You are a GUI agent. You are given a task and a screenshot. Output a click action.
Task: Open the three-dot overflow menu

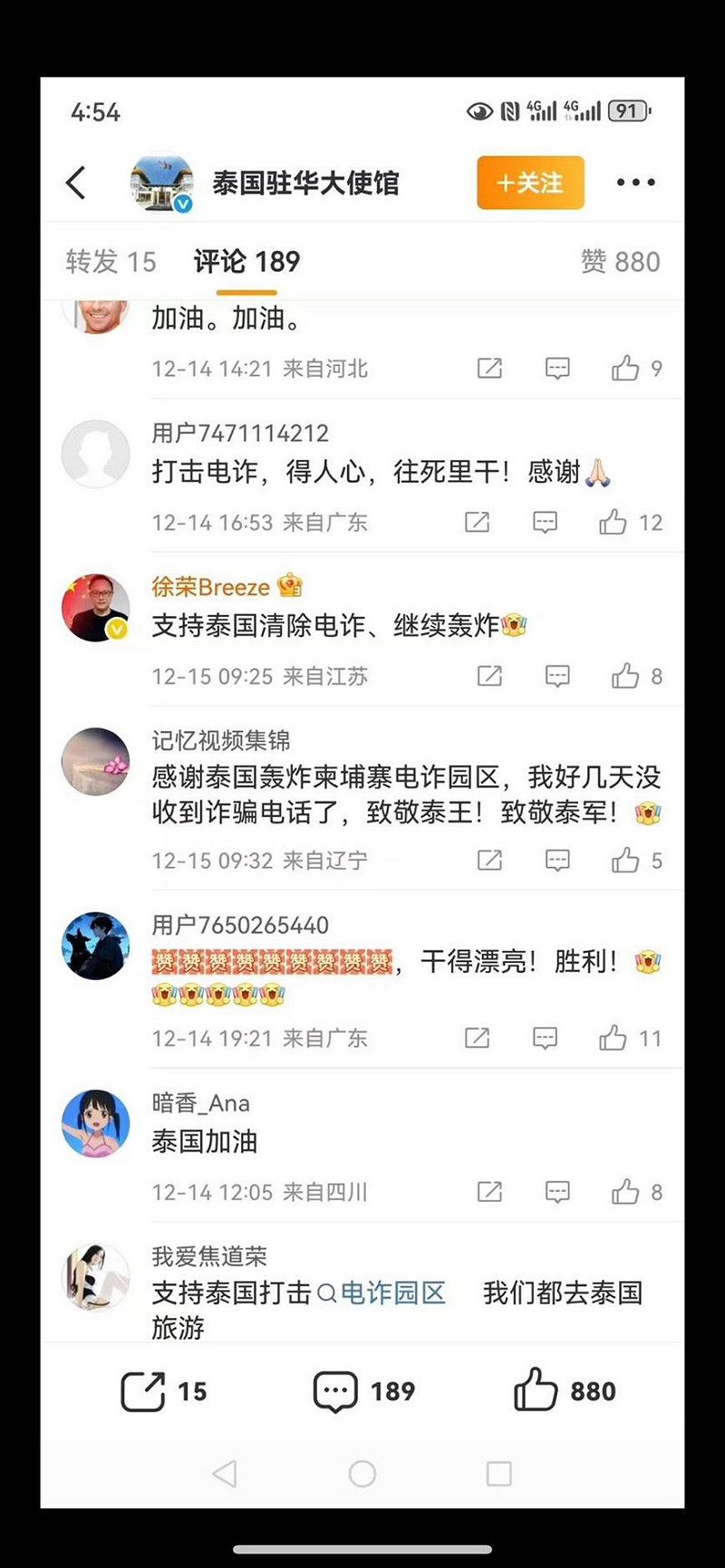point(636,182)
